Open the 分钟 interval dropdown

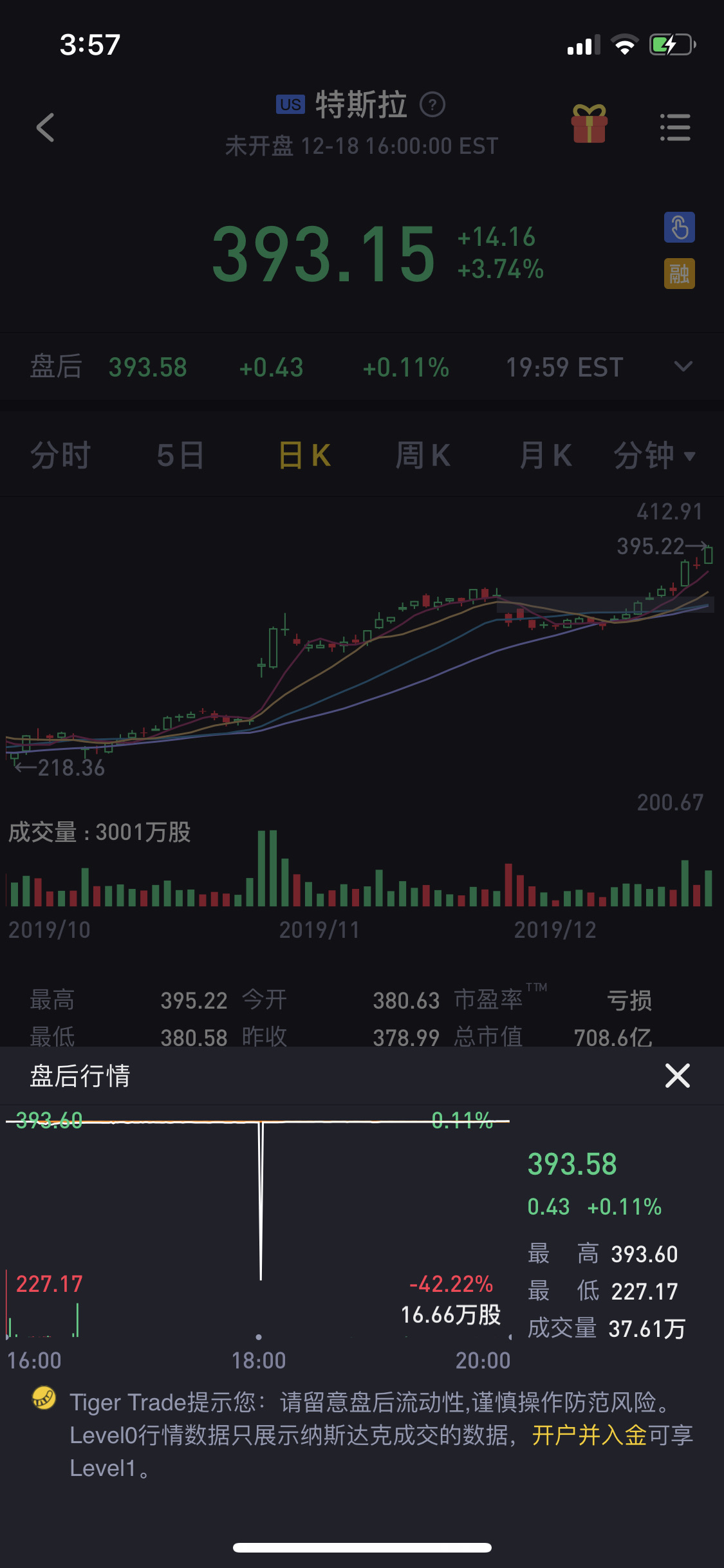(x=654, y=456)
